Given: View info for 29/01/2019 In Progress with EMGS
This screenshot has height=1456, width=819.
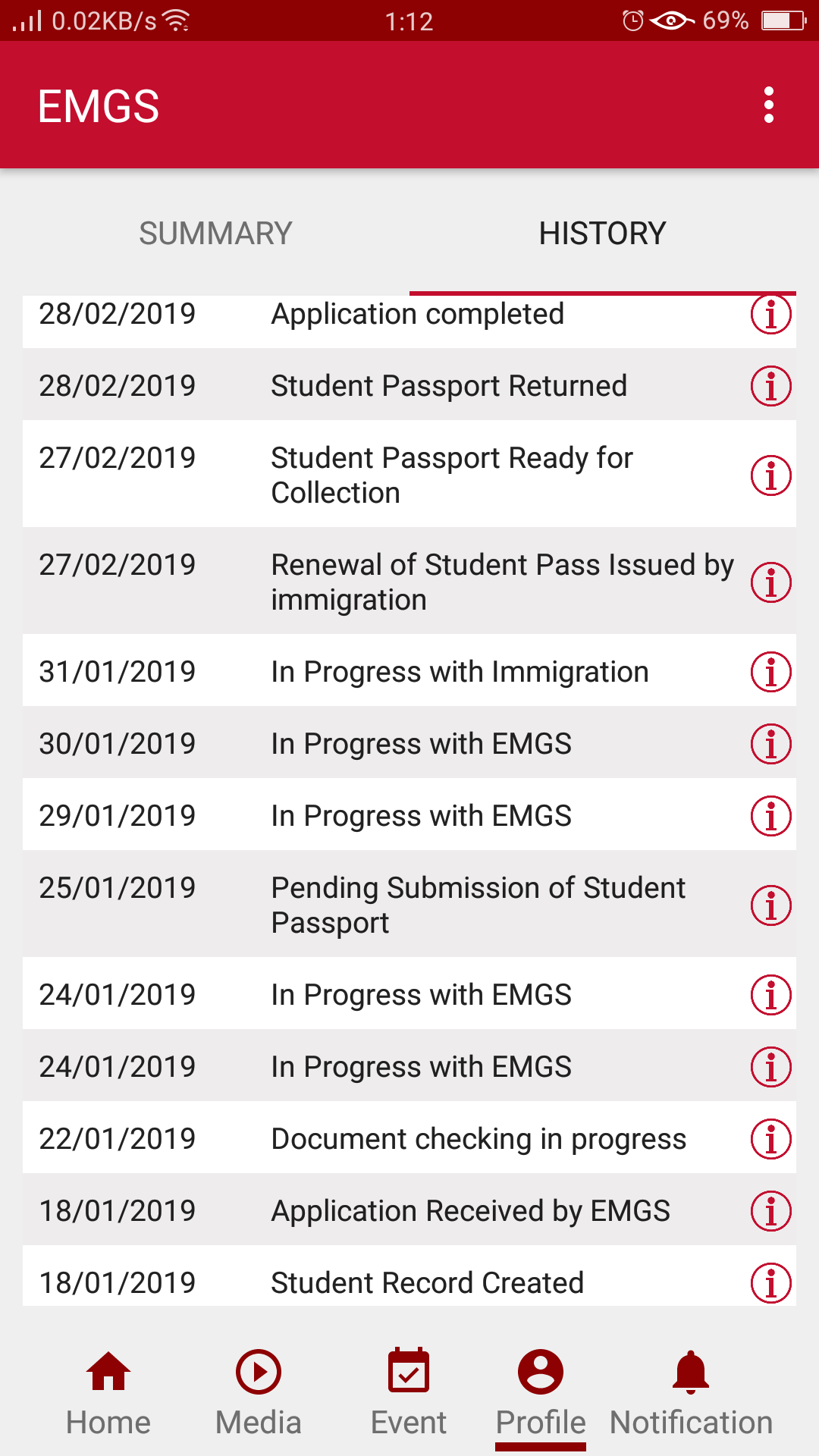Looking at the screenshot, I should pyautogui.click(x=770, y=816).
